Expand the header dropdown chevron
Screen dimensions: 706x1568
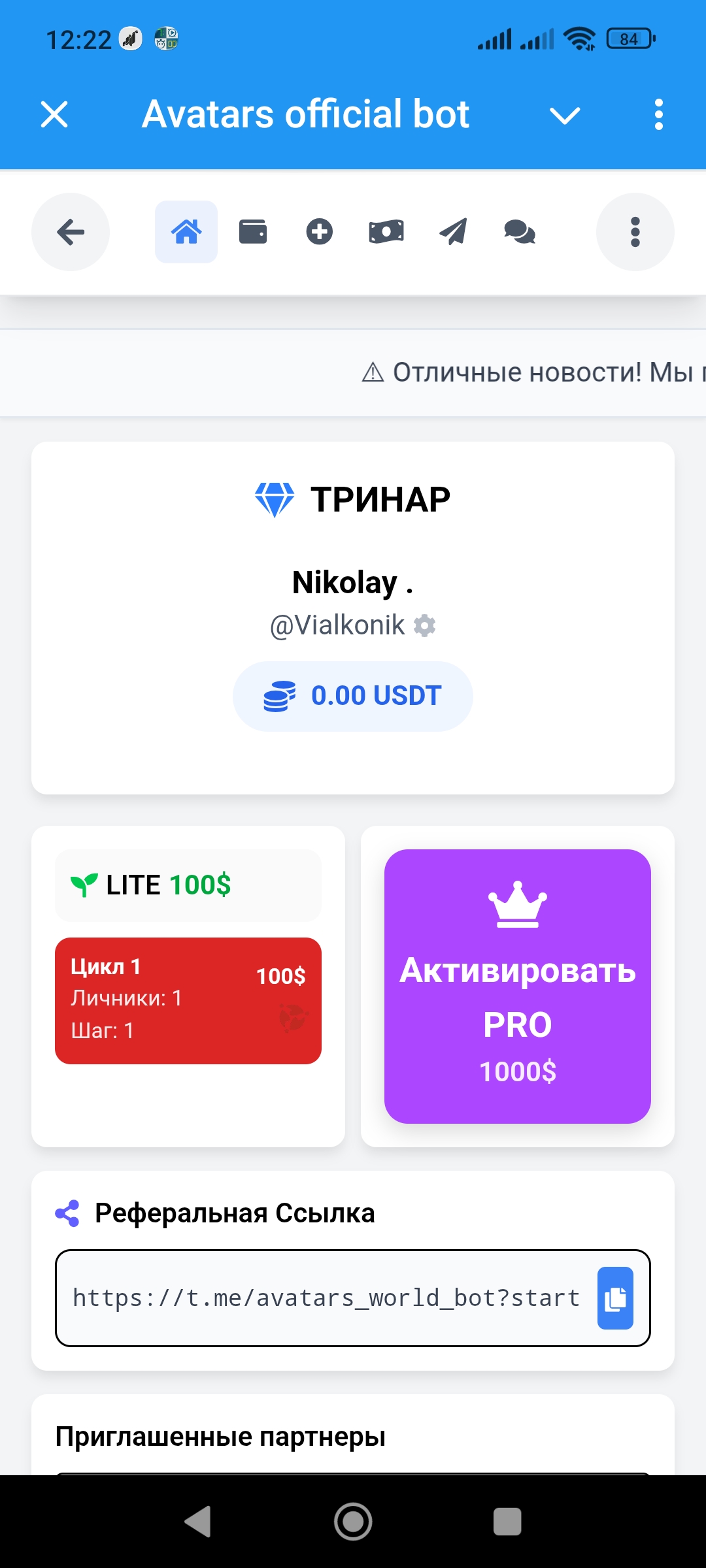click(565, 116)
